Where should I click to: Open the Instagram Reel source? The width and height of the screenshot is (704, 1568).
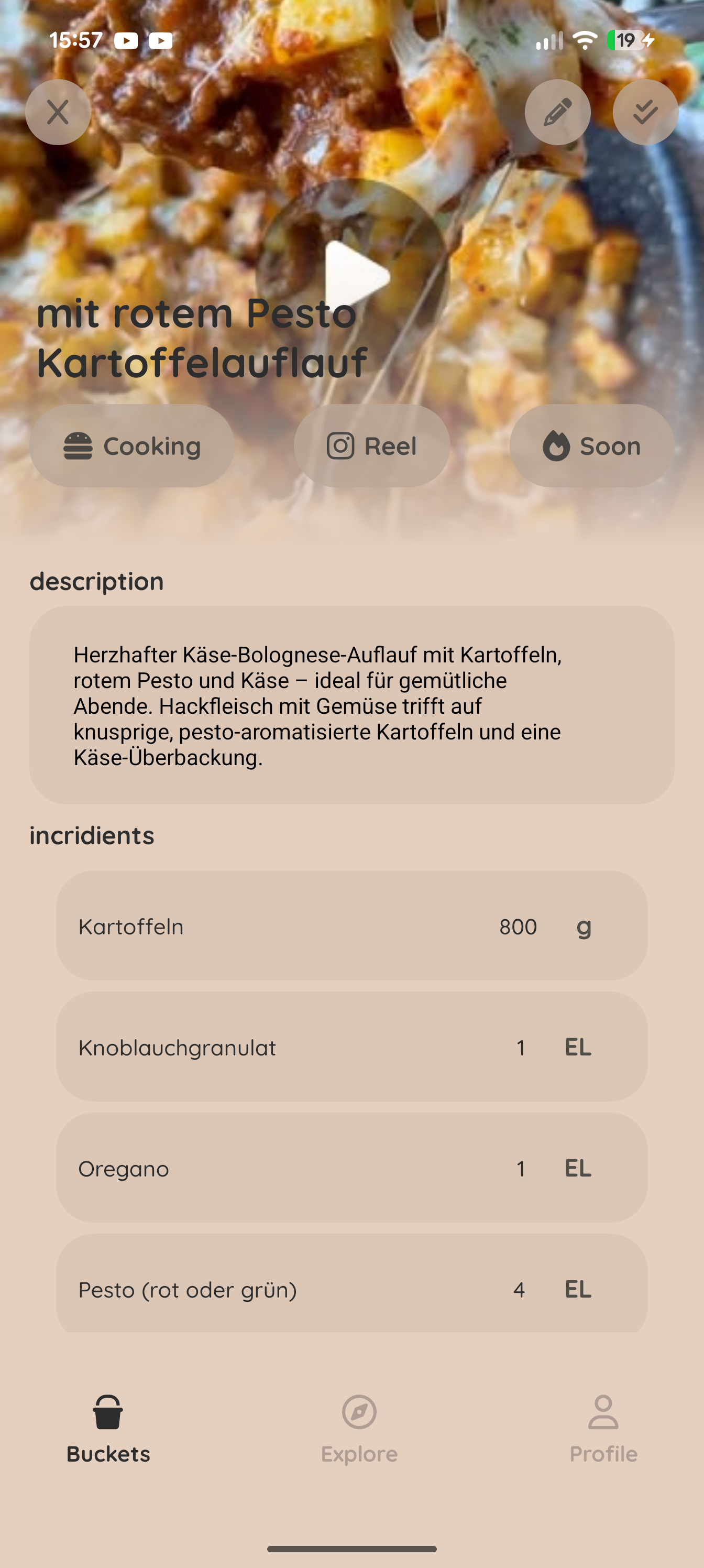[x=372, y=445]
